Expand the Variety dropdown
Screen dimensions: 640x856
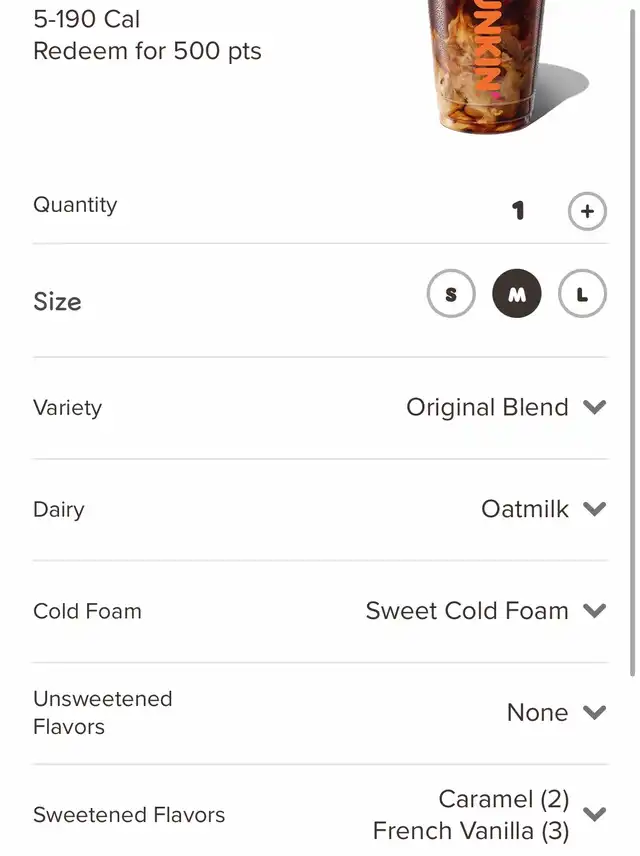[x=594, y=408]
